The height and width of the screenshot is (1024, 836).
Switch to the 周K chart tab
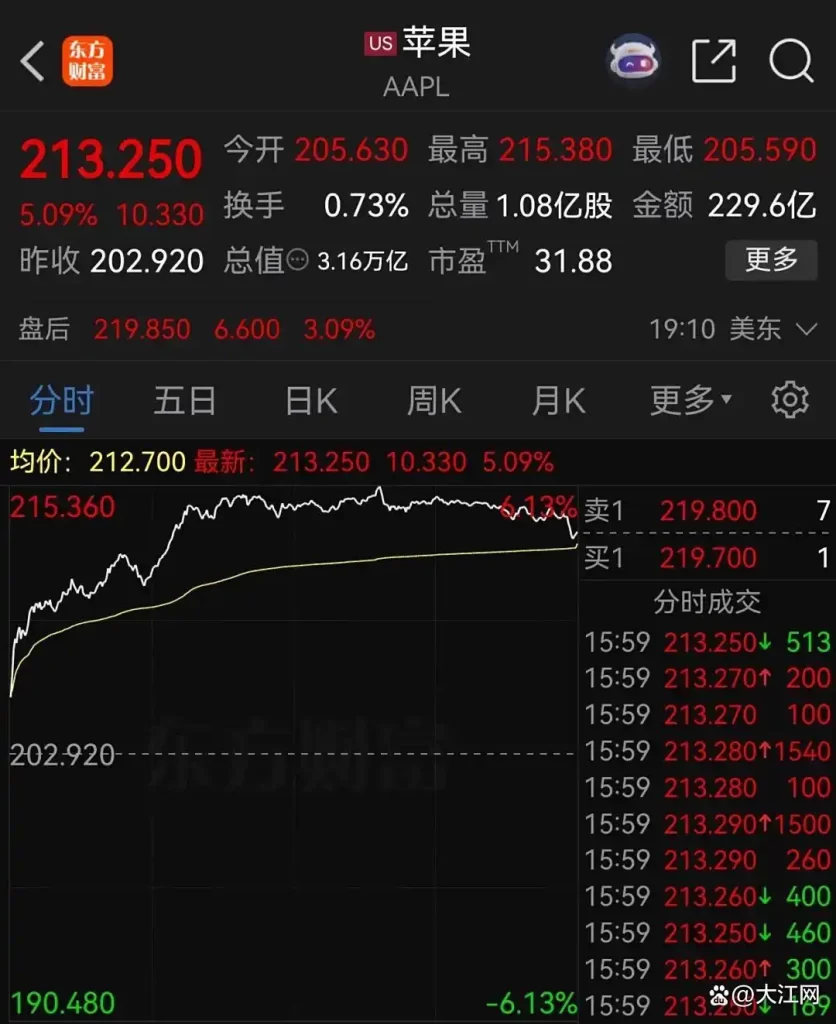coord(434,401)
